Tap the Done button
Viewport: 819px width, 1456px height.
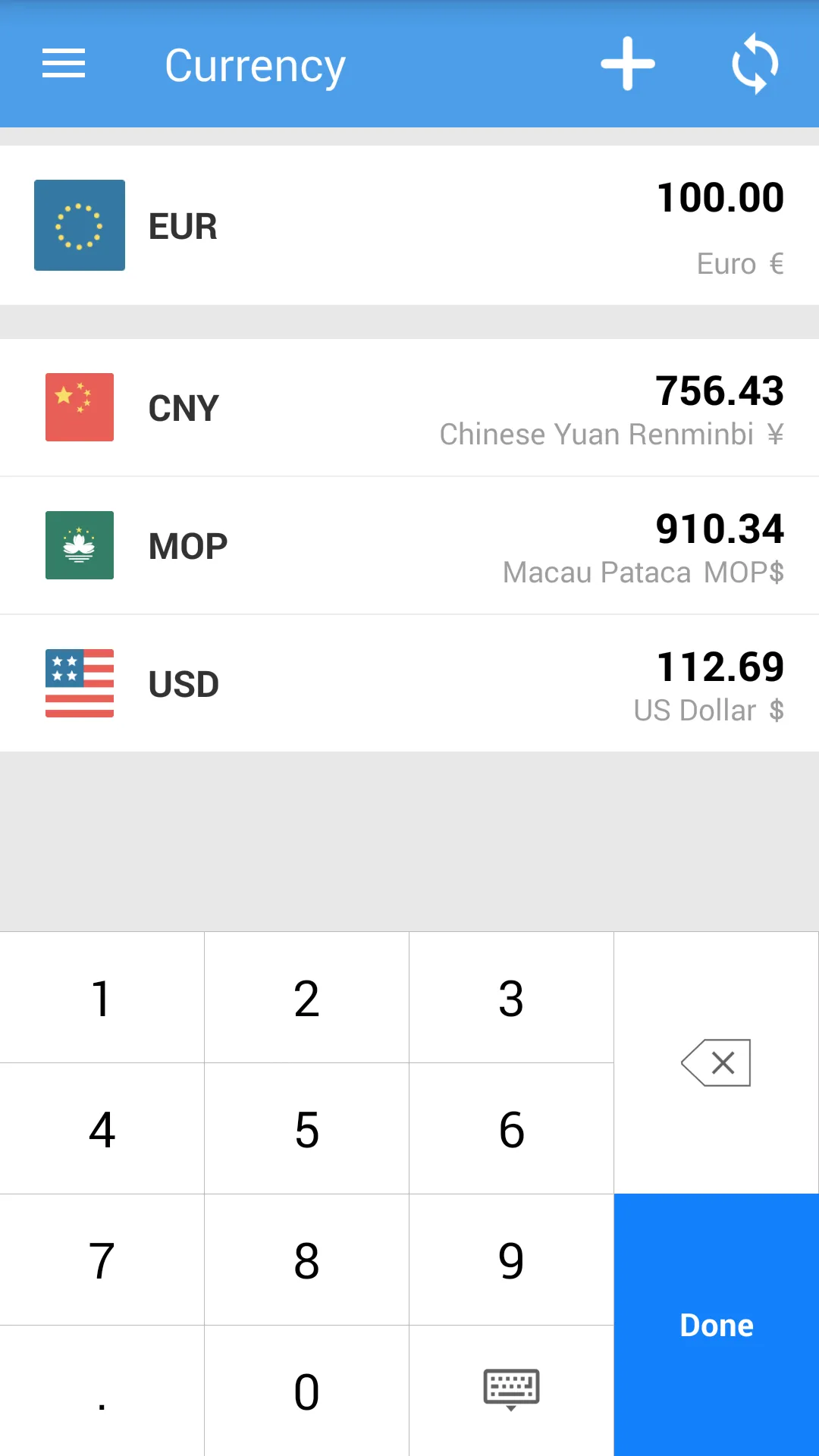pos(717,1325)
